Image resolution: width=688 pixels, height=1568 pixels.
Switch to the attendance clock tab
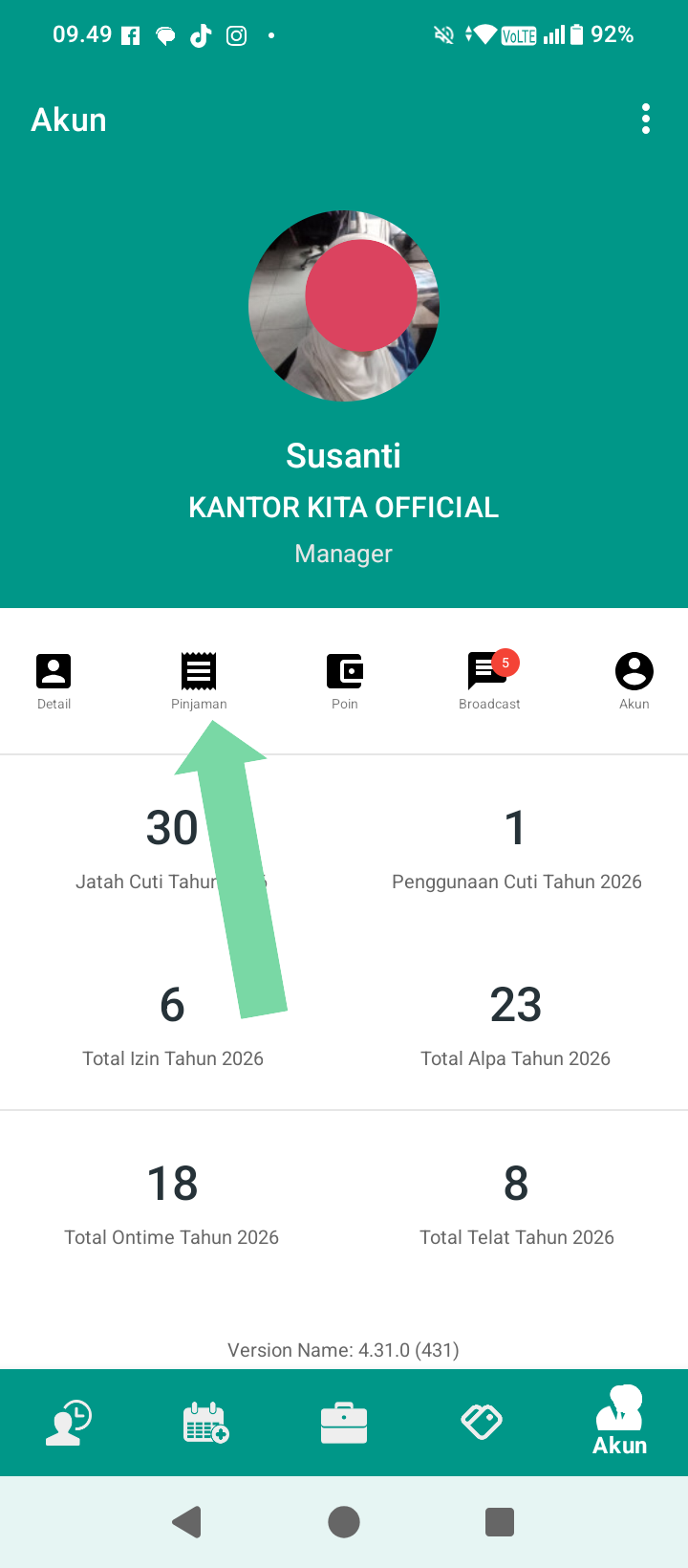coord(69,1423)
